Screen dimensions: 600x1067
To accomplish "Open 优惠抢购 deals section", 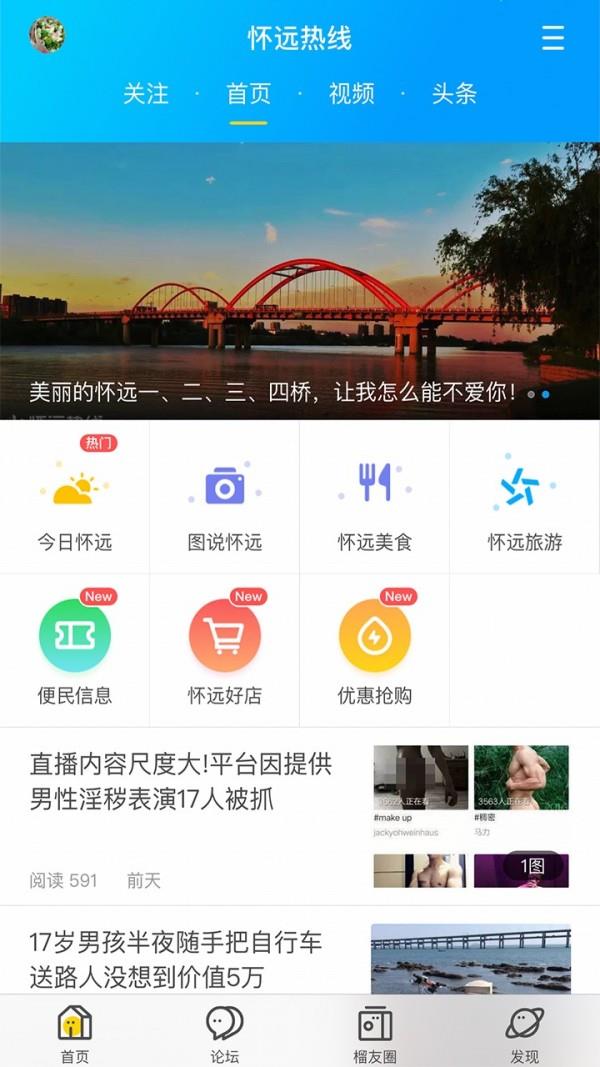I will (x=375, y=650).
